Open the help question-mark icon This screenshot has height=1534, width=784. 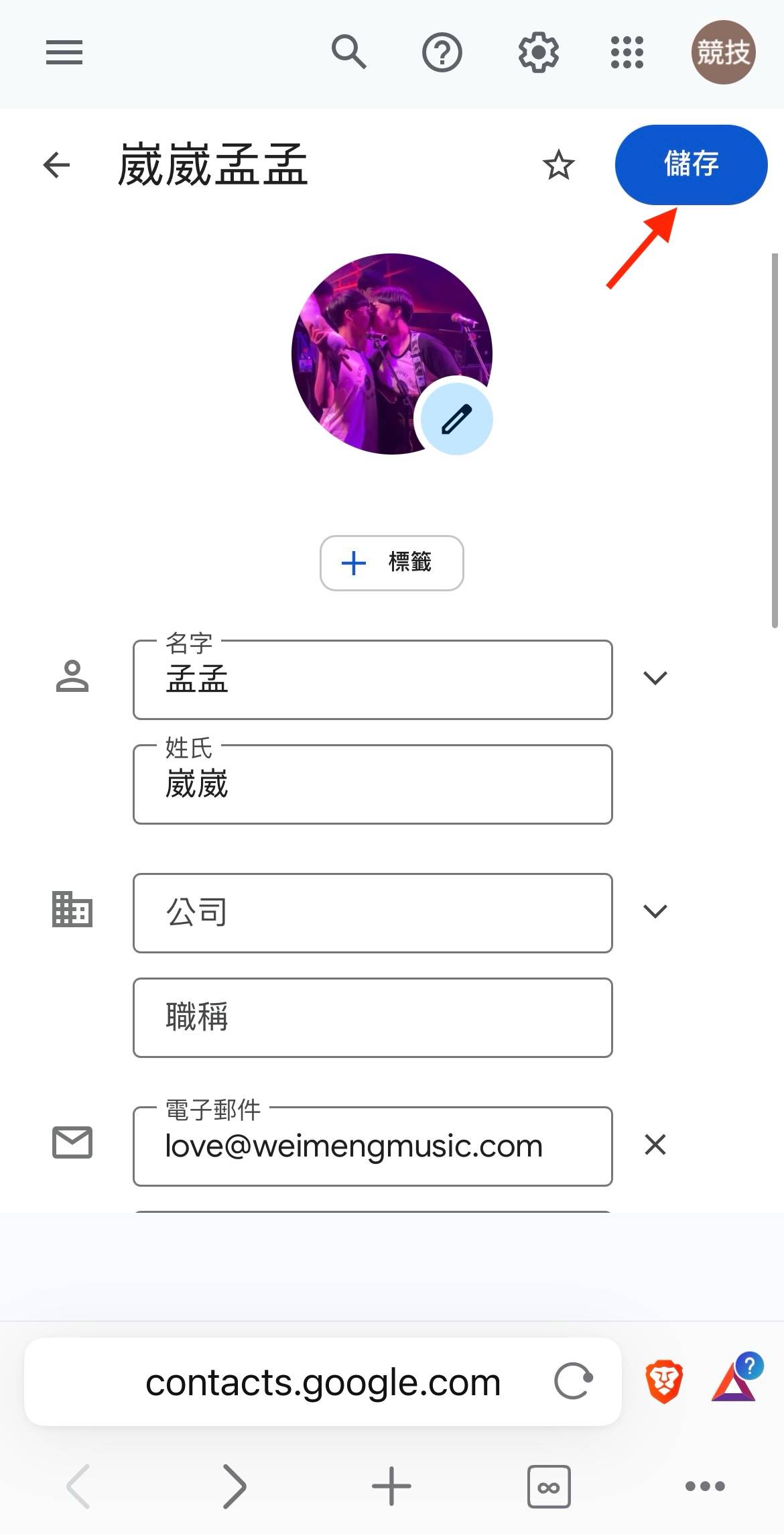[442, 52]
